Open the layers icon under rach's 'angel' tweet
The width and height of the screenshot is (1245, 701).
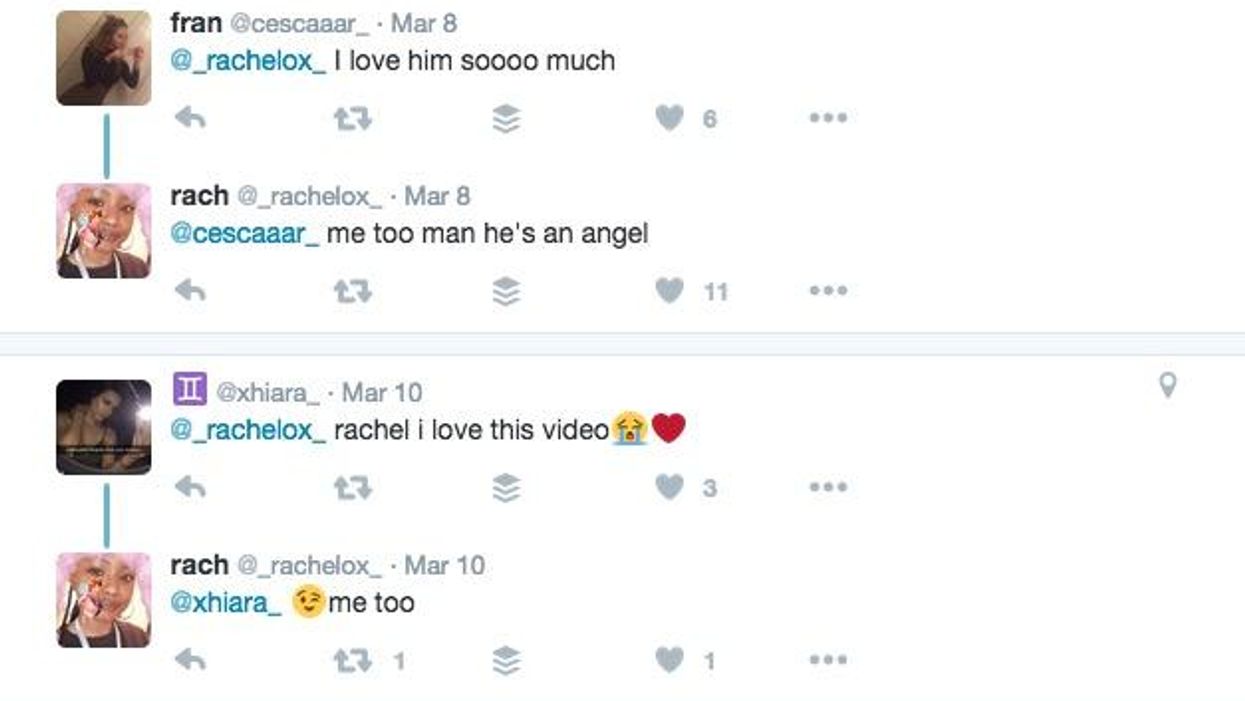(x=507, y=291)
